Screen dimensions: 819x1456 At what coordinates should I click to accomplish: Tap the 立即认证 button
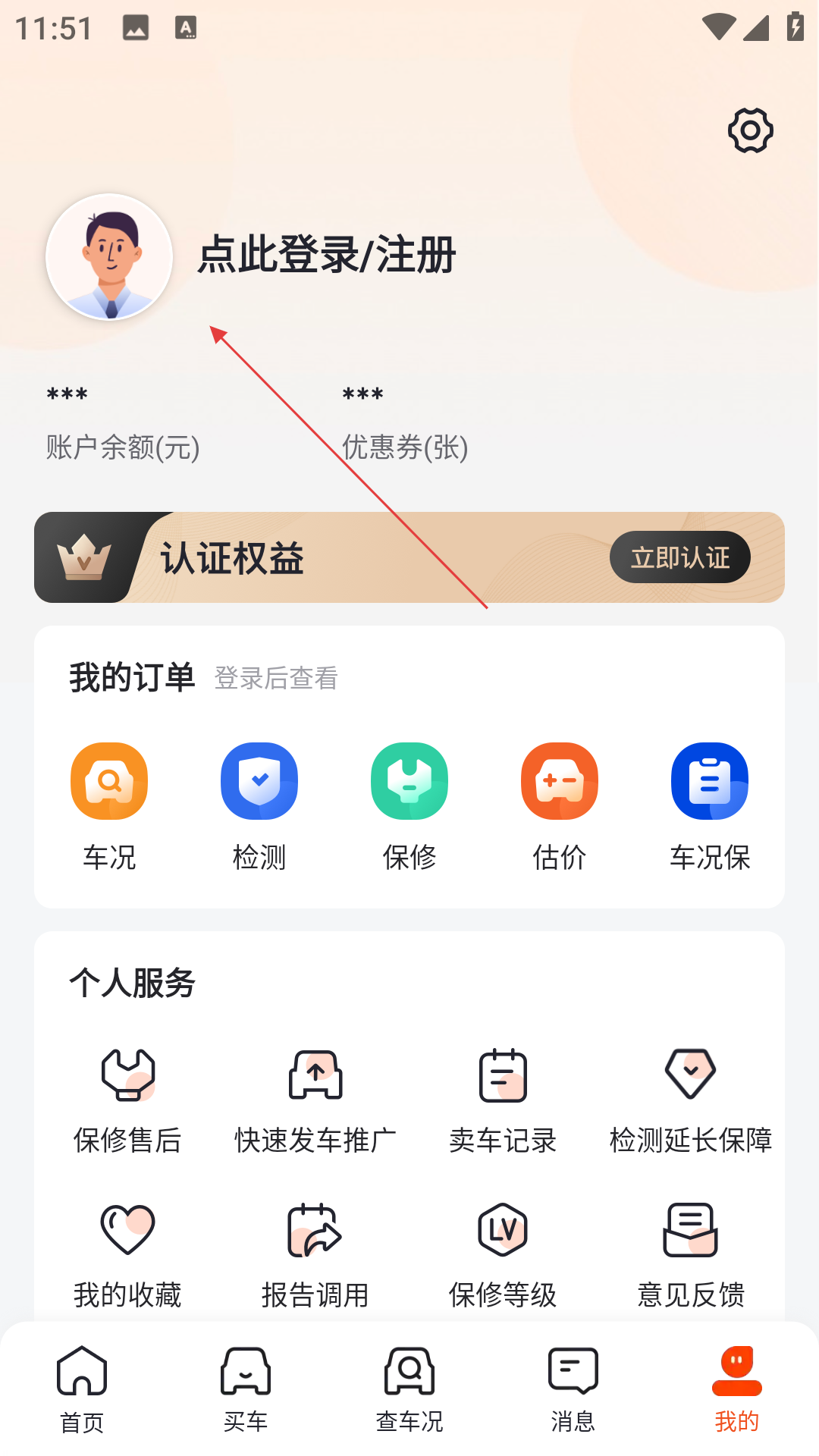680,557
